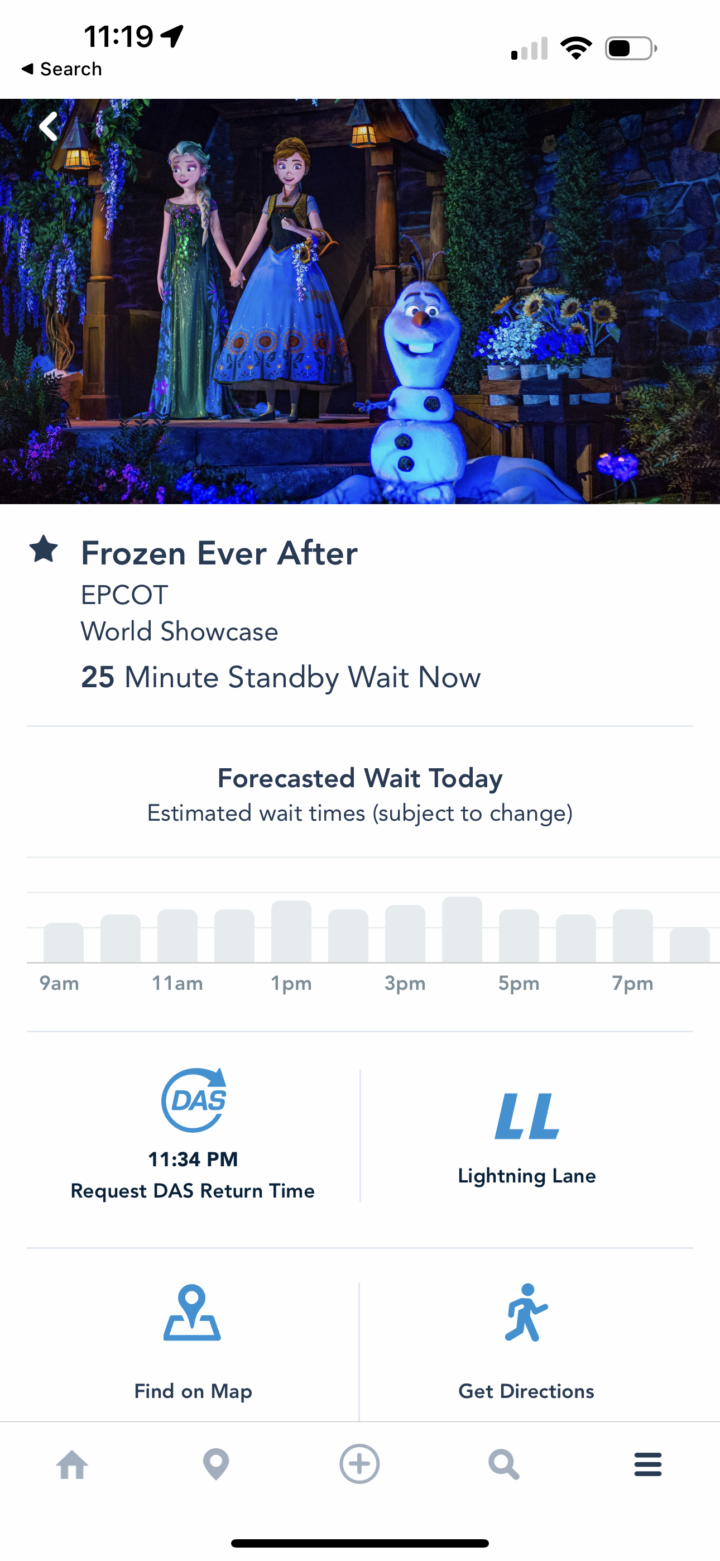This screenshot has height=1561, width=720.
Task: Open search from the bottom bar
Action: 503,1463
